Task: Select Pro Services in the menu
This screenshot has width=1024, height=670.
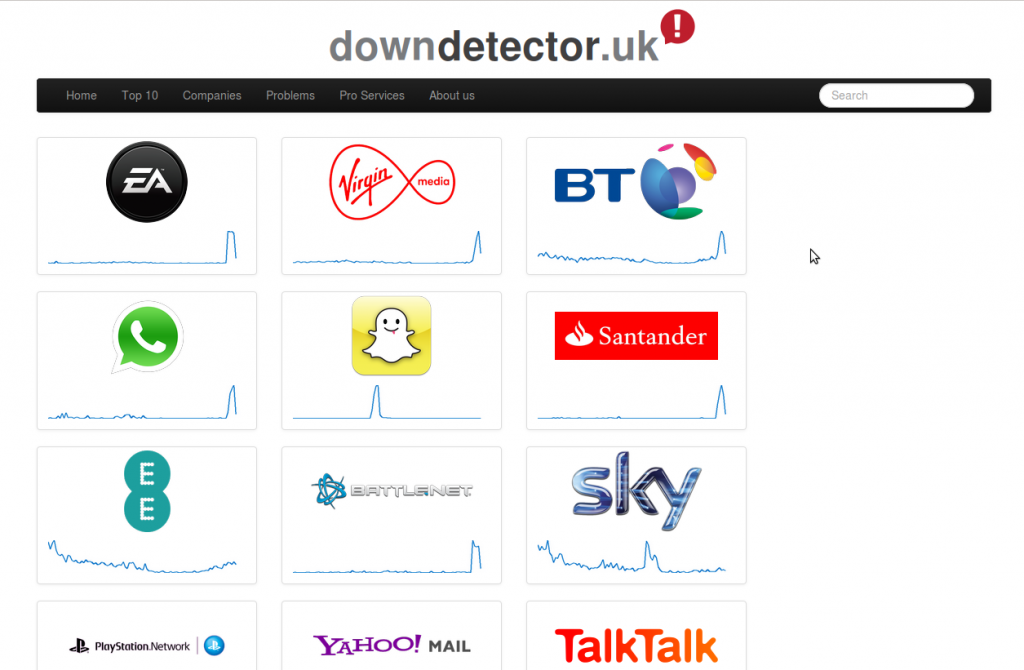Action: pos(372,96)
